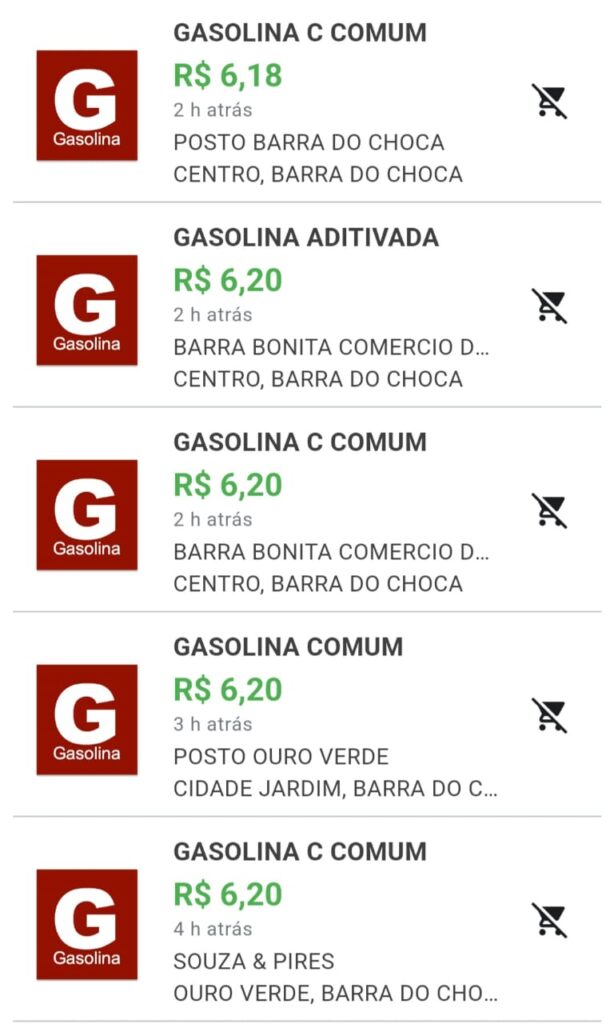Tap the cart icon for Souza & Pires

tap(549, 920)
